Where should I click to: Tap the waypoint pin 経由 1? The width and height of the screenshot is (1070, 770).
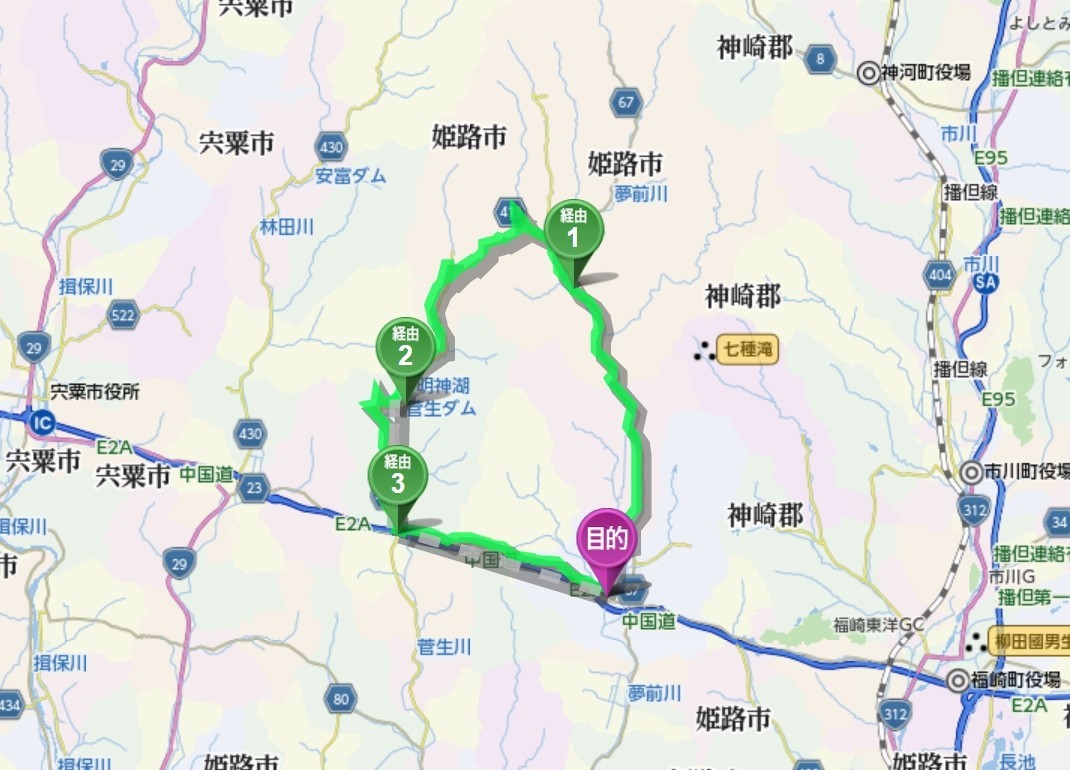click(x=574, y=229)
